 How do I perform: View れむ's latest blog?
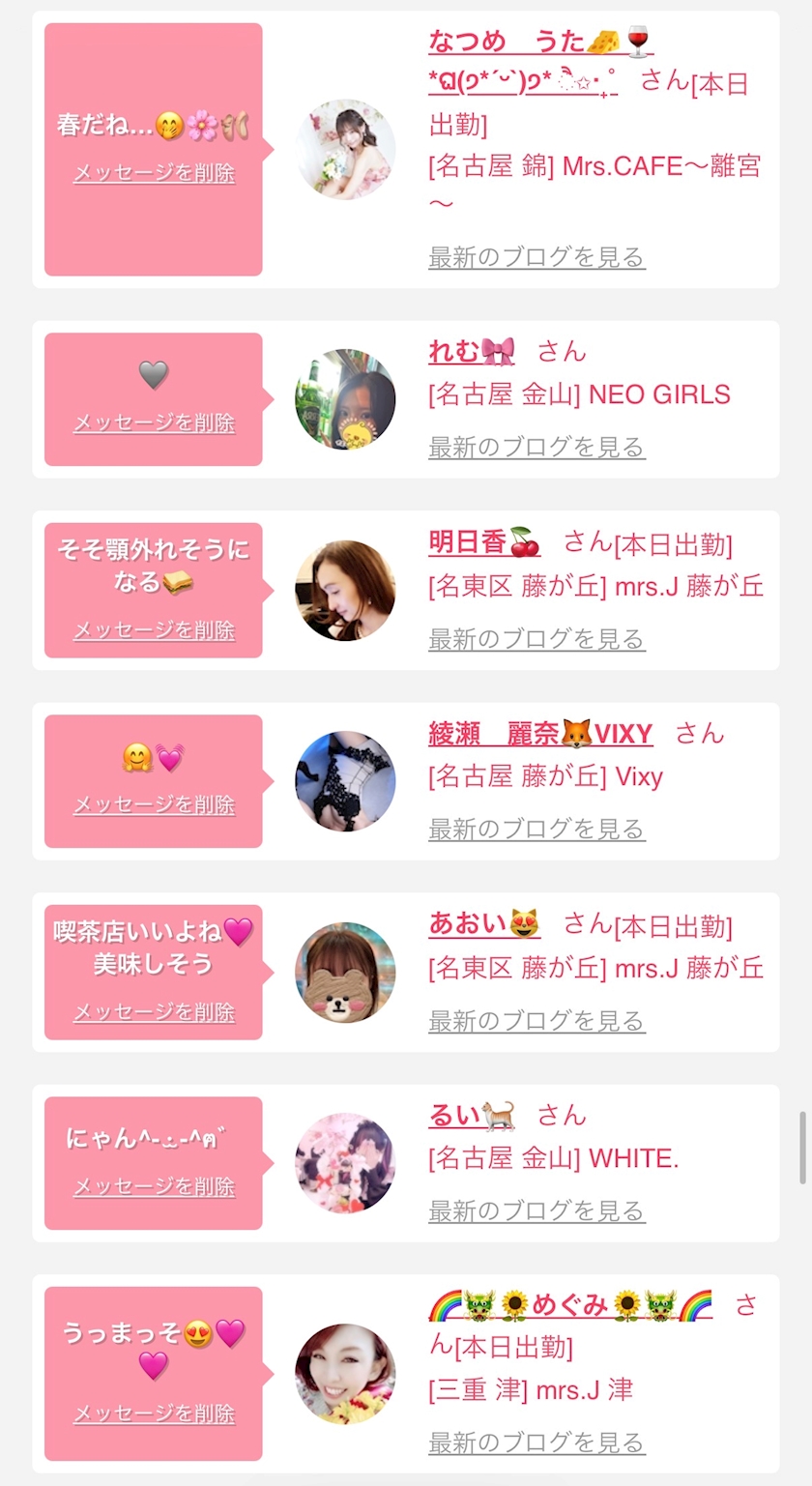pyautogui.click(x=536, y=447)
